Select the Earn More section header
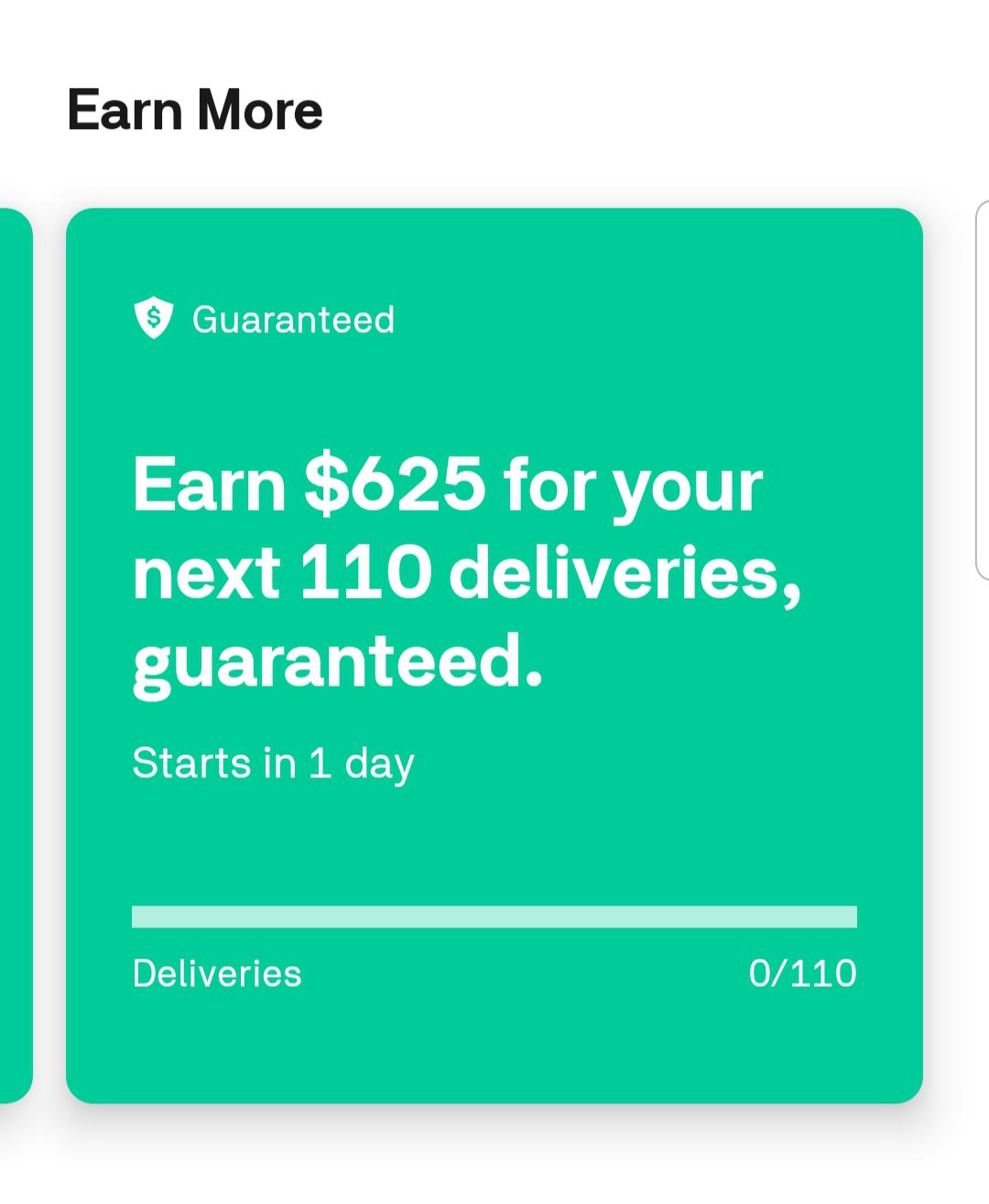 tap(196, 110)
